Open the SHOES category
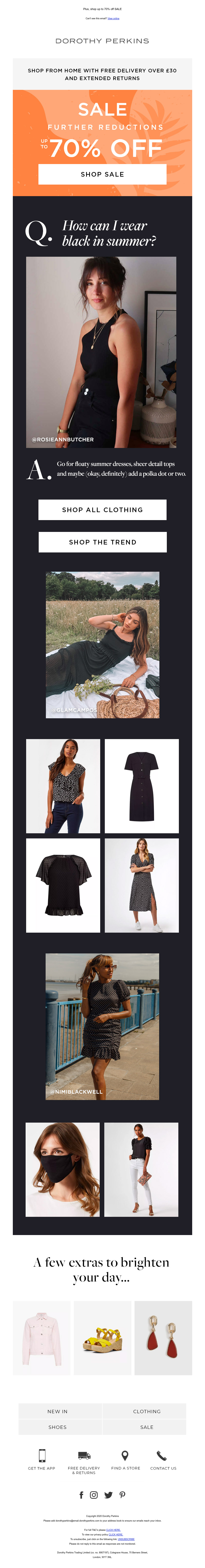Viewport: 205px width, 1568px height. (58, 1427)
